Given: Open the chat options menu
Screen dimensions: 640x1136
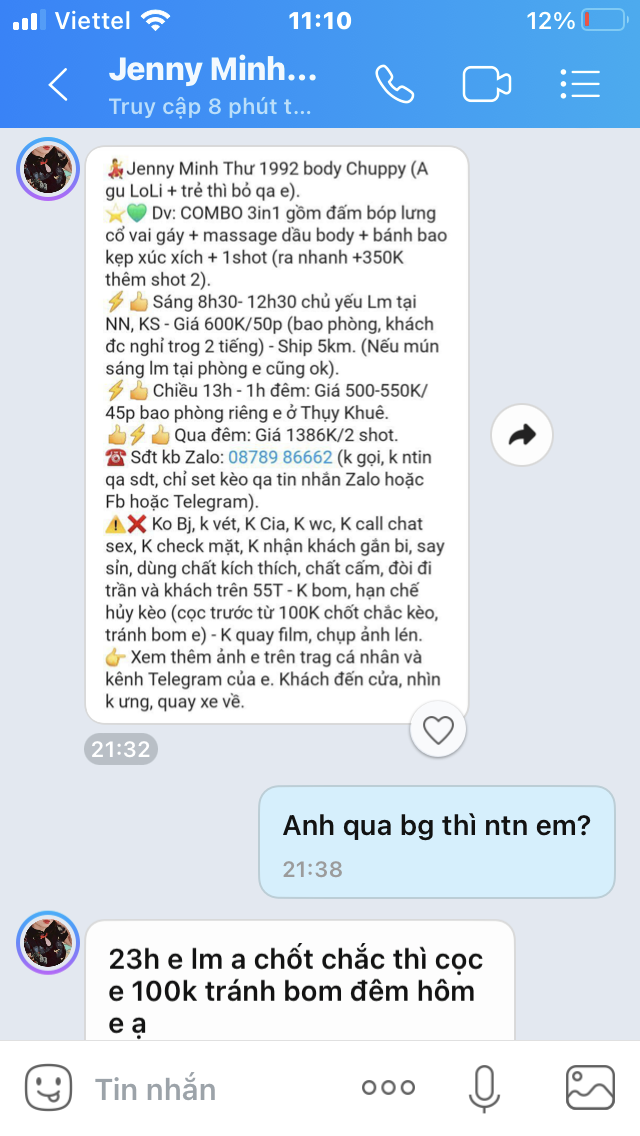Looking at the screenshot, I should click(x=580, y=84).
